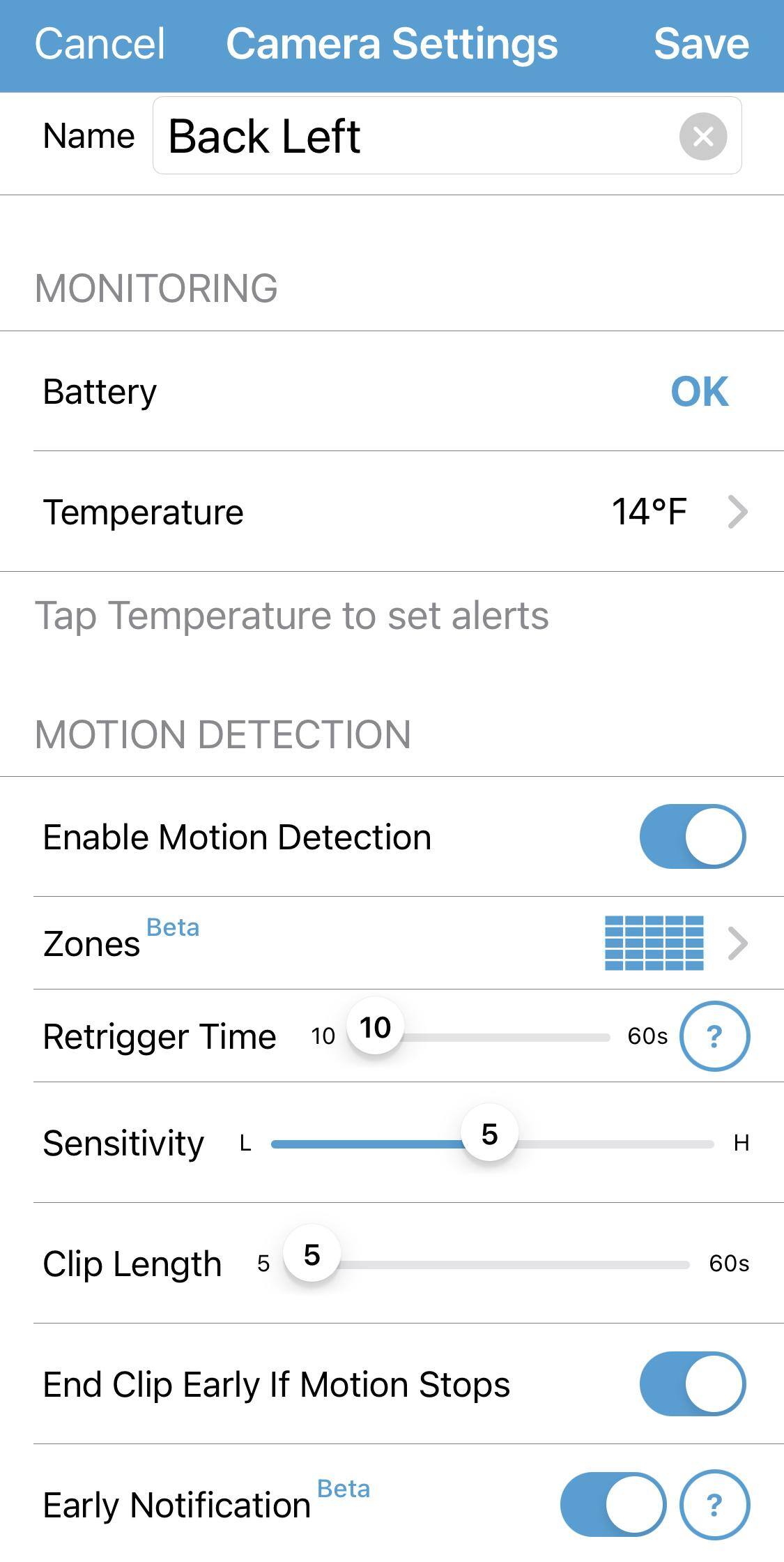This screenshot has width=784, height=1562.
Task: Show help for Early Notification
Action: (x=714, y=1505)
